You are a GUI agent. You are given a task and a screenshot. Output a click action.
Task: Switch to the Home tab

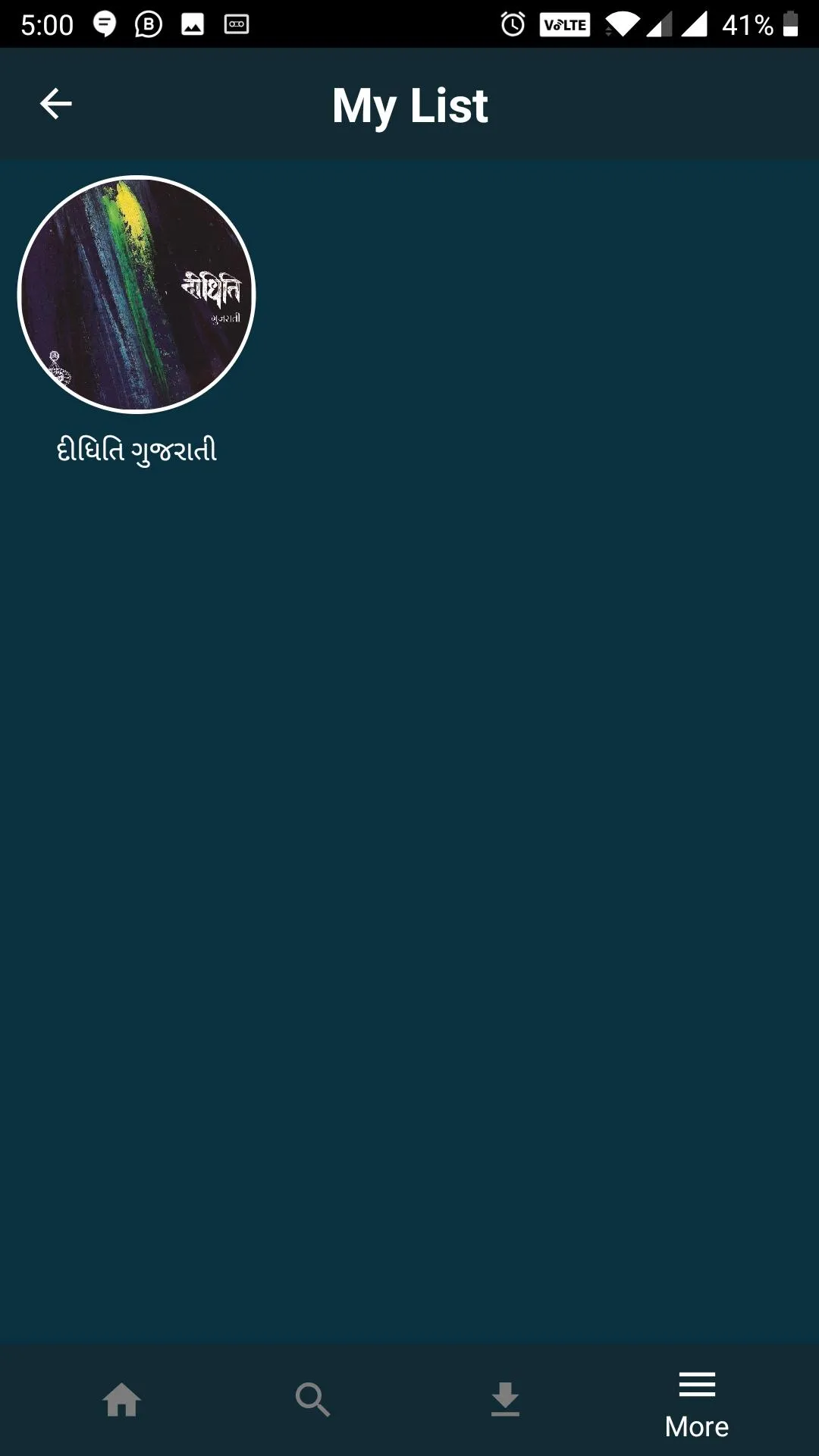point(122,1400)
